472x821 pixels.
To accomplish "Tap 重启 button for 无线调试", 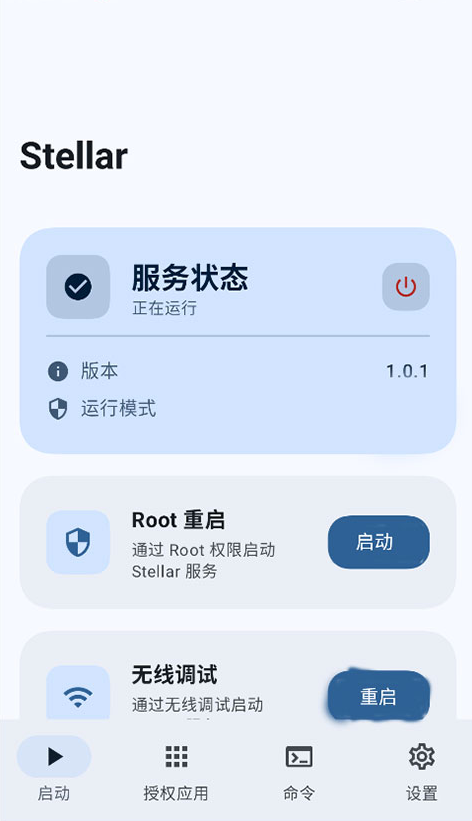I will 379,696.
